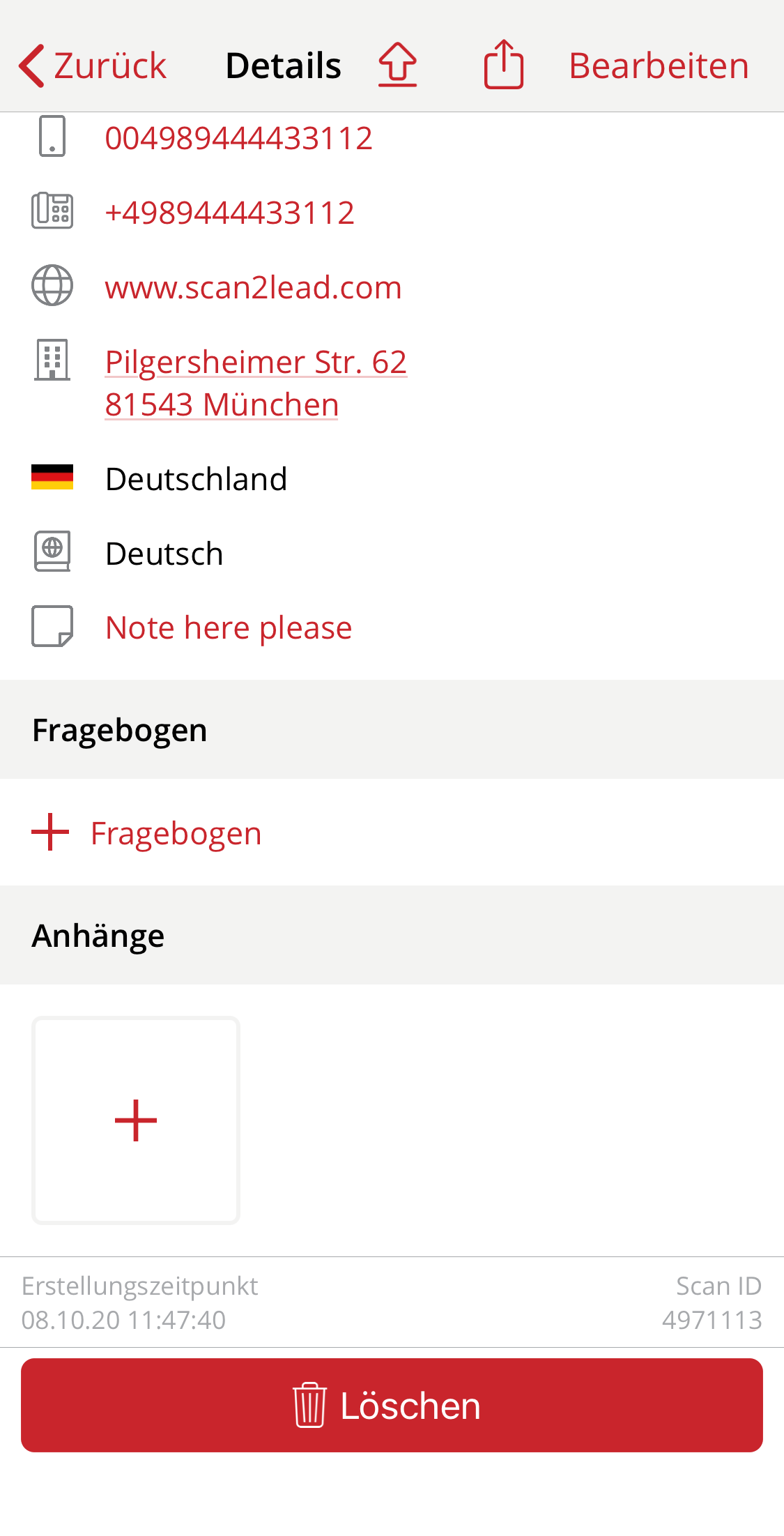Open the address Pilgersheimer Str. 62
This screenshot has height=1536, width=784.
pos(255,361)
